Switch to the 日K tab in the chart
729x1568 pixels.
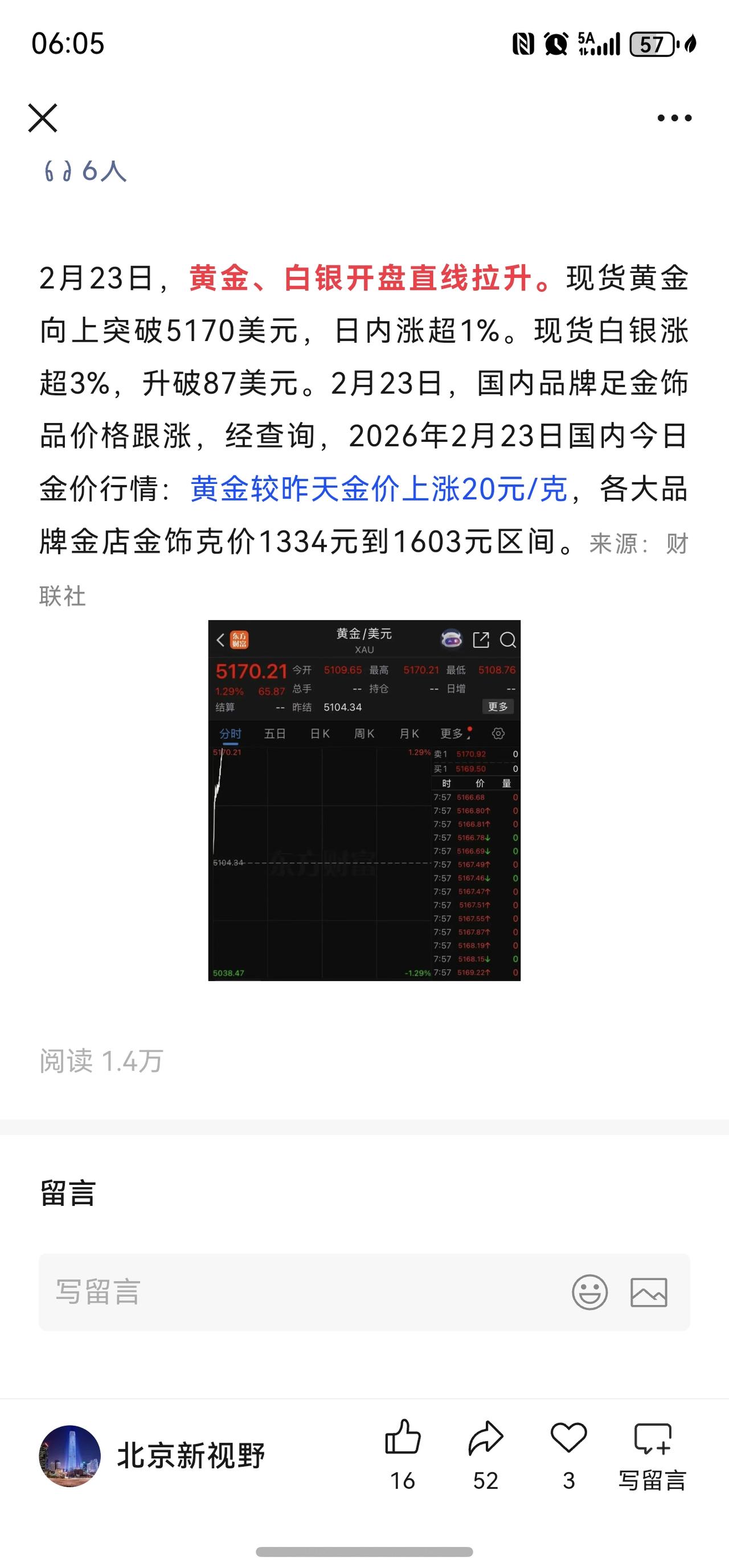point(321,734)
